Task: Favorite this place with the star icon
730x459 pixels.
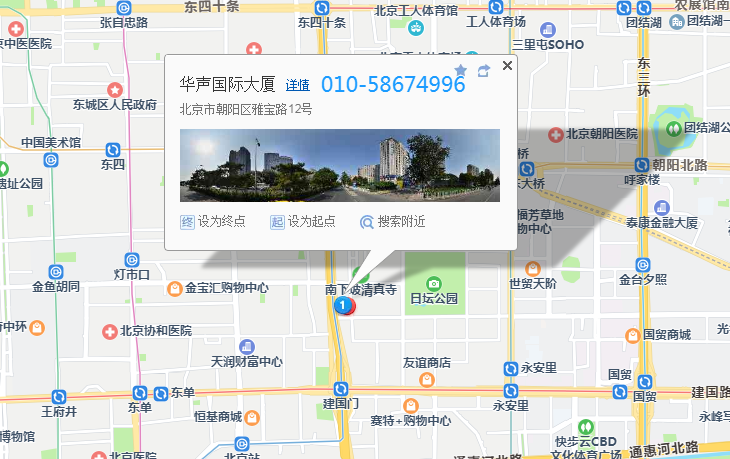Action: [x=461, y=70]
